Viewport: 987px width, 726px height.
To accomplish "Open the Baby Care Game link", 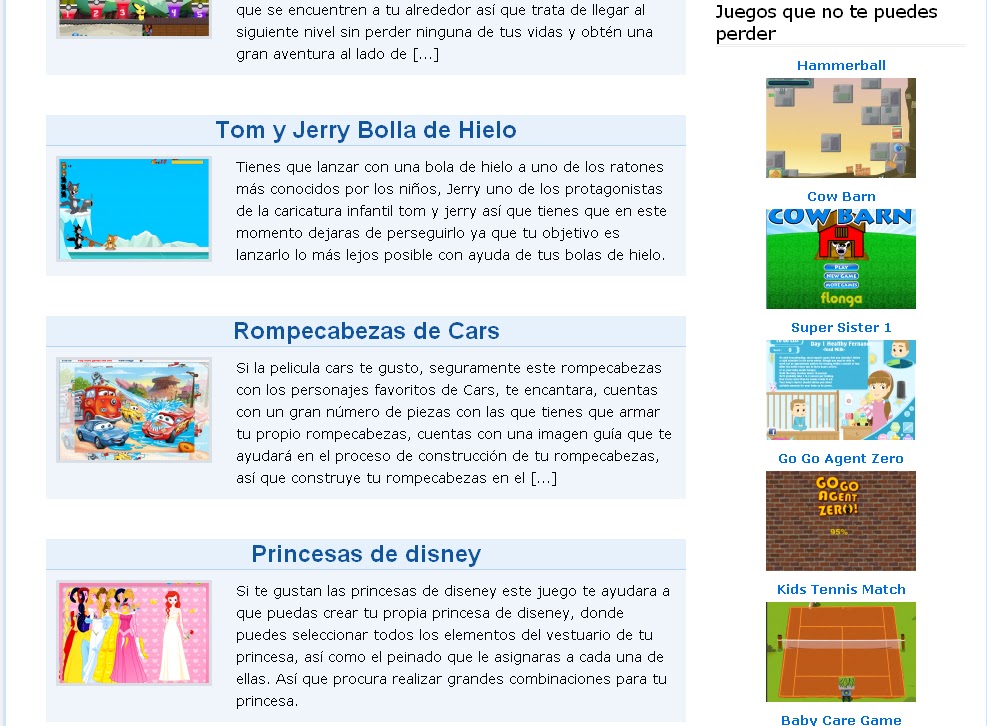I will point(841,719).
